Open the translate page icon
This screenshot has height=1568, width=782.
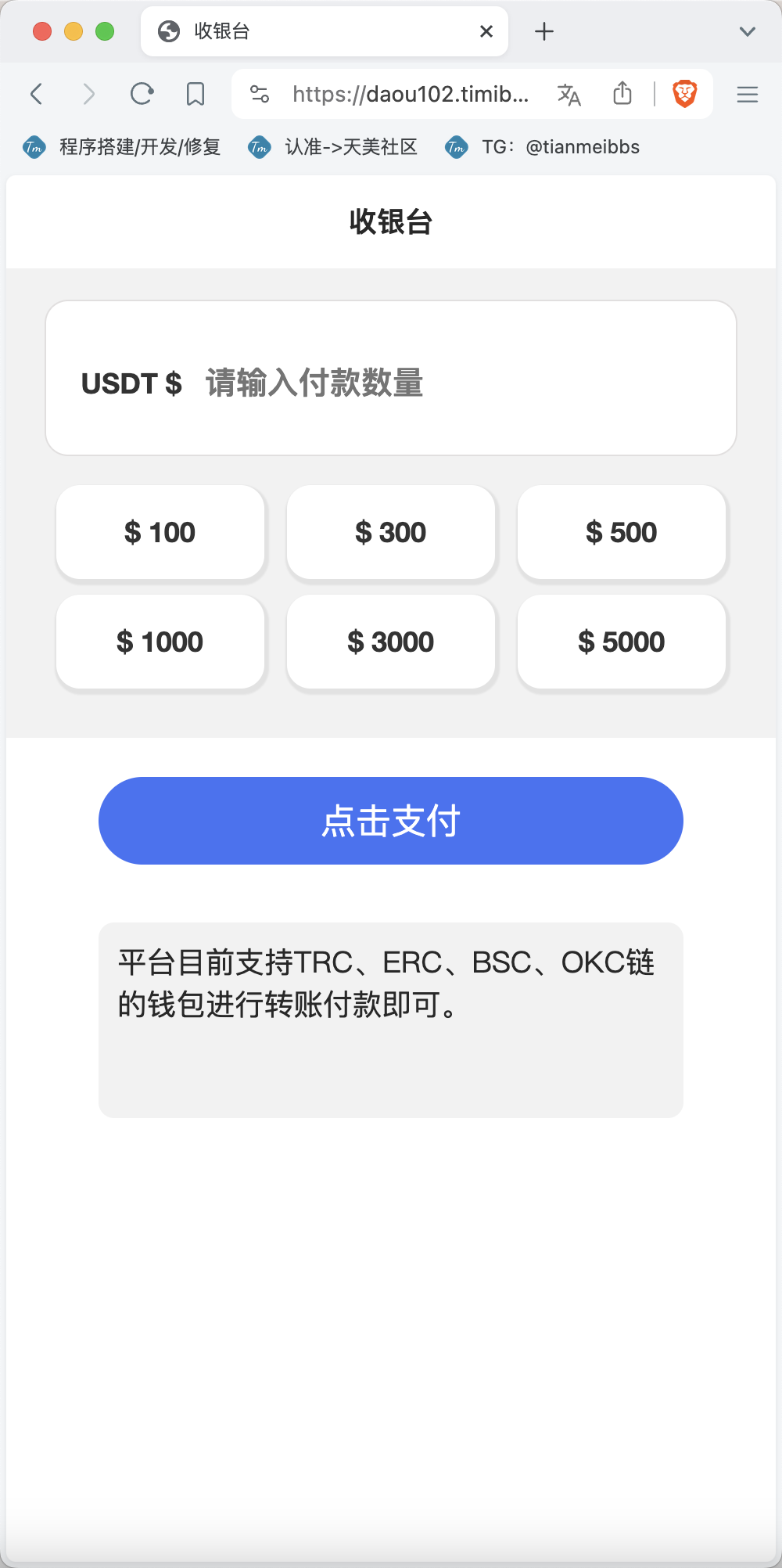point(569,94)
